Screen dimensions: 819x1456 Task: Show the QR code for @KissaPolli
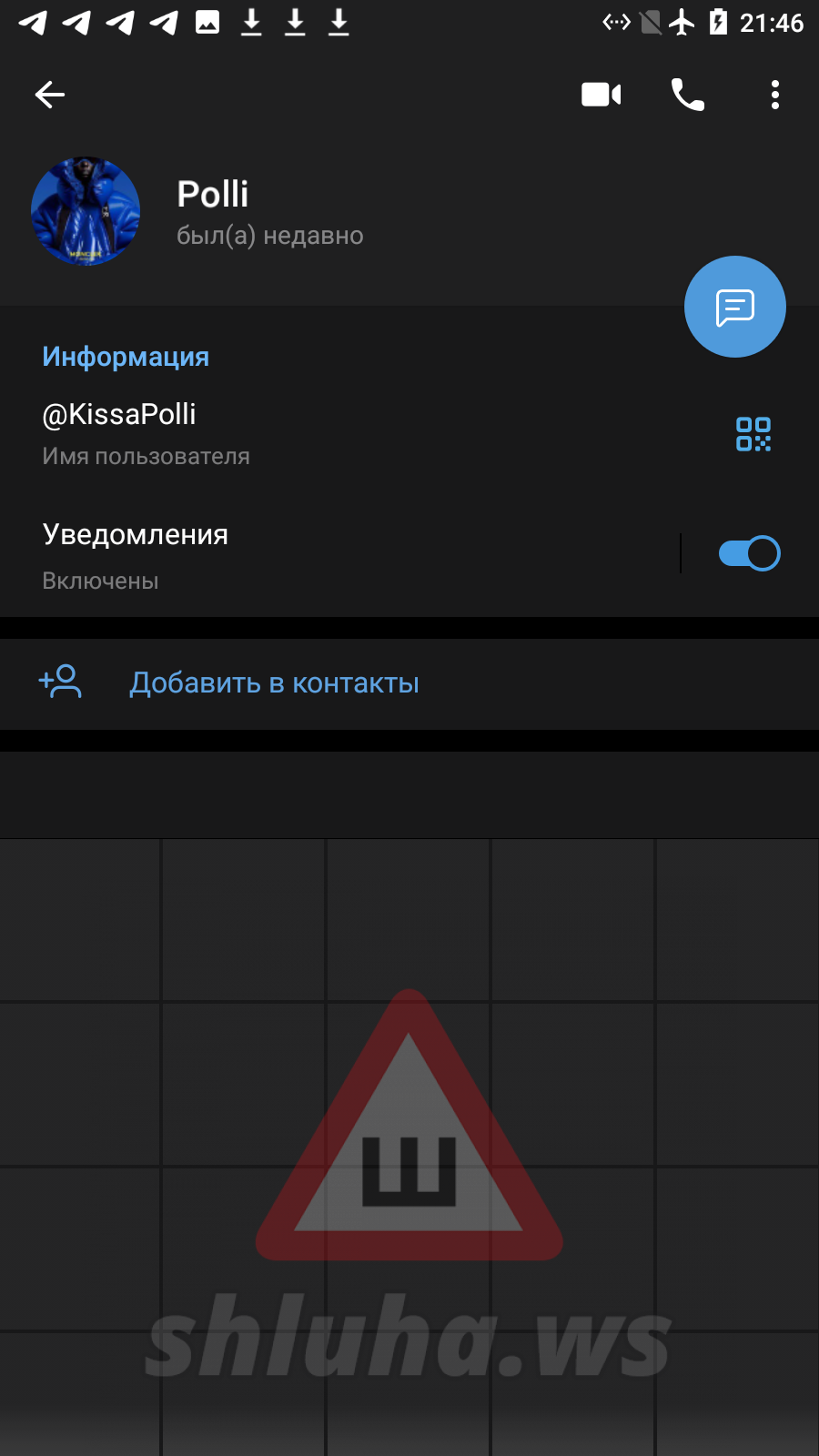(x=753, y=434)
